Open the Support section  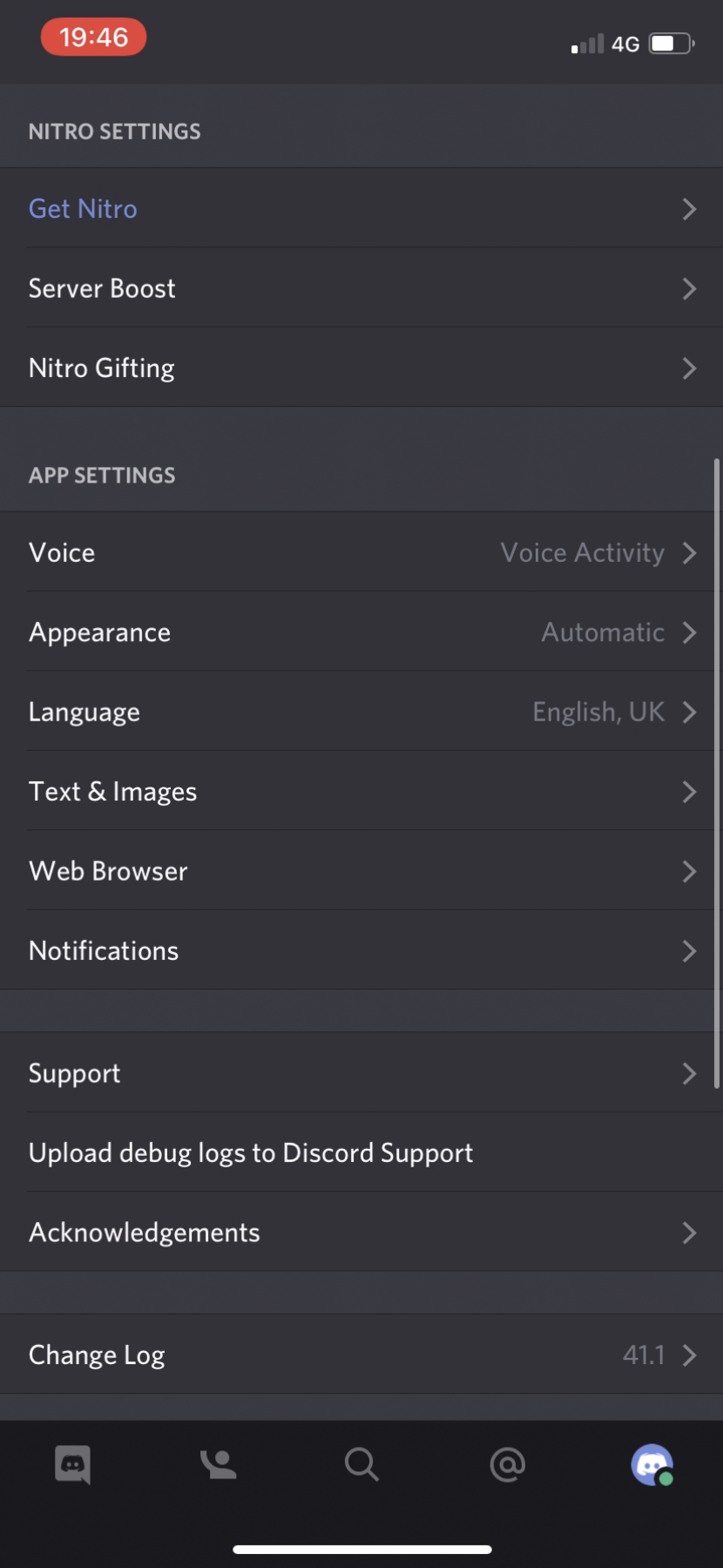click(x=361, y=1073)
